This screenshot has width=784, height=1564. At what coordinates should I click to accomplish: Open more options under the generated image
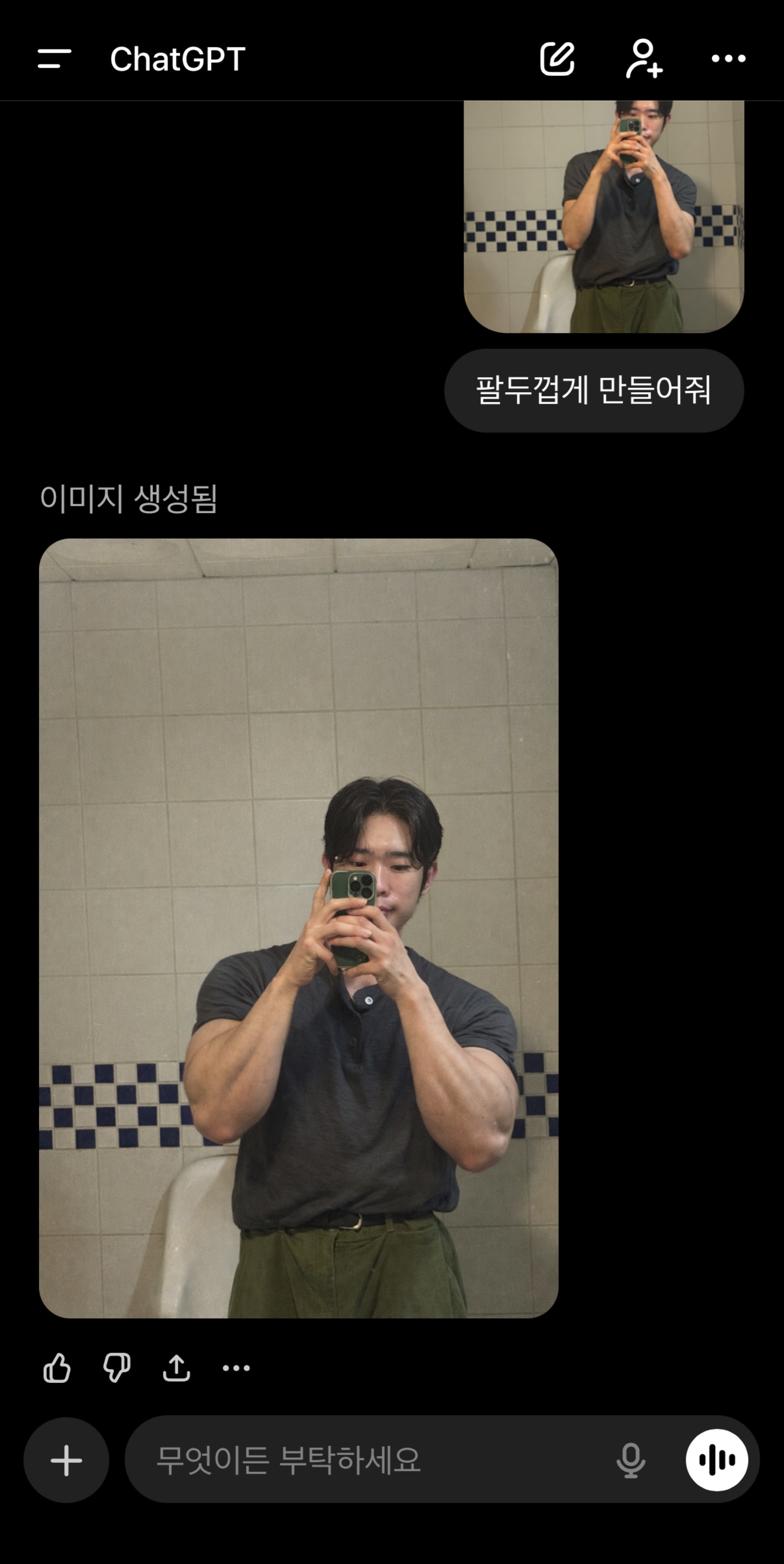tap(236, 1368)
